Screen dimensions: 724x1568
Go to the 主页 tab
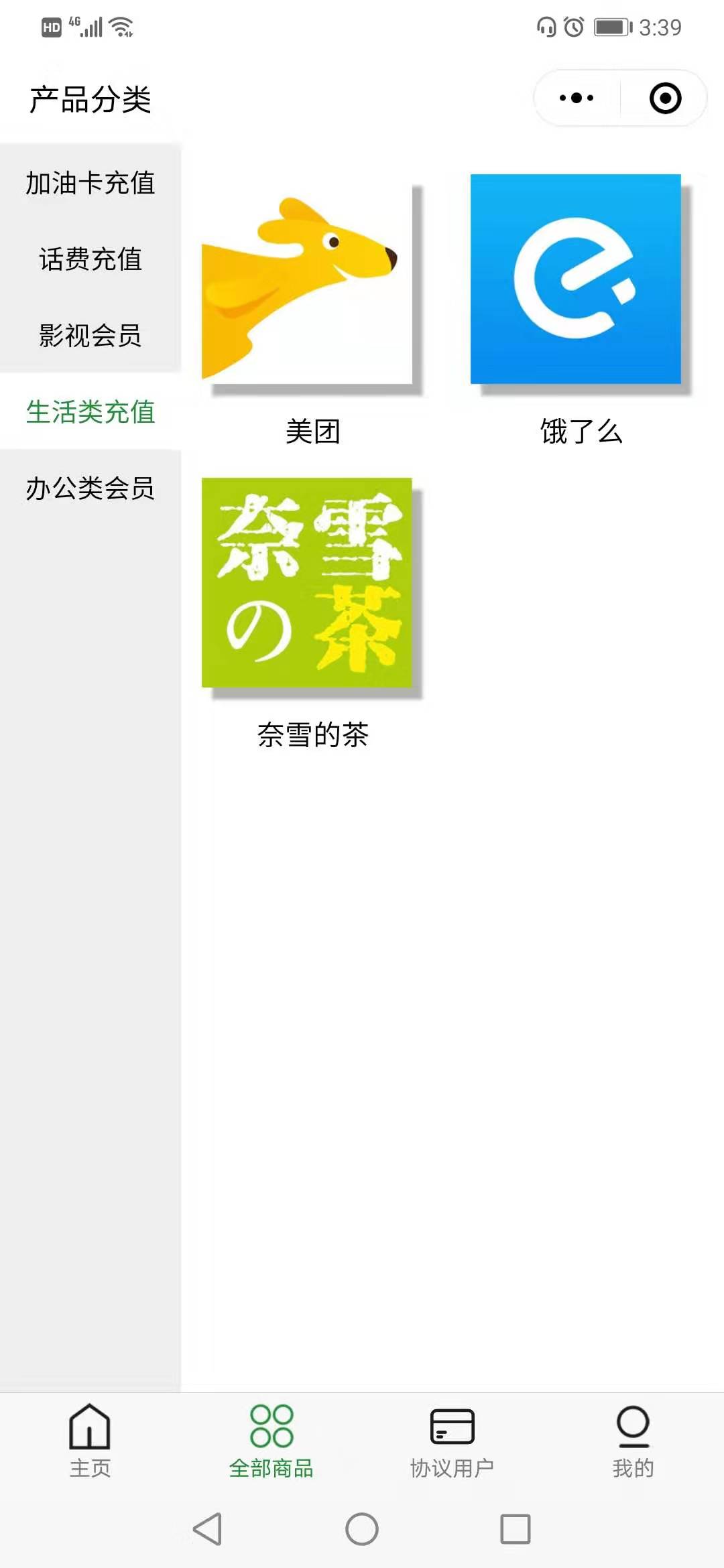click(90, 1440)
